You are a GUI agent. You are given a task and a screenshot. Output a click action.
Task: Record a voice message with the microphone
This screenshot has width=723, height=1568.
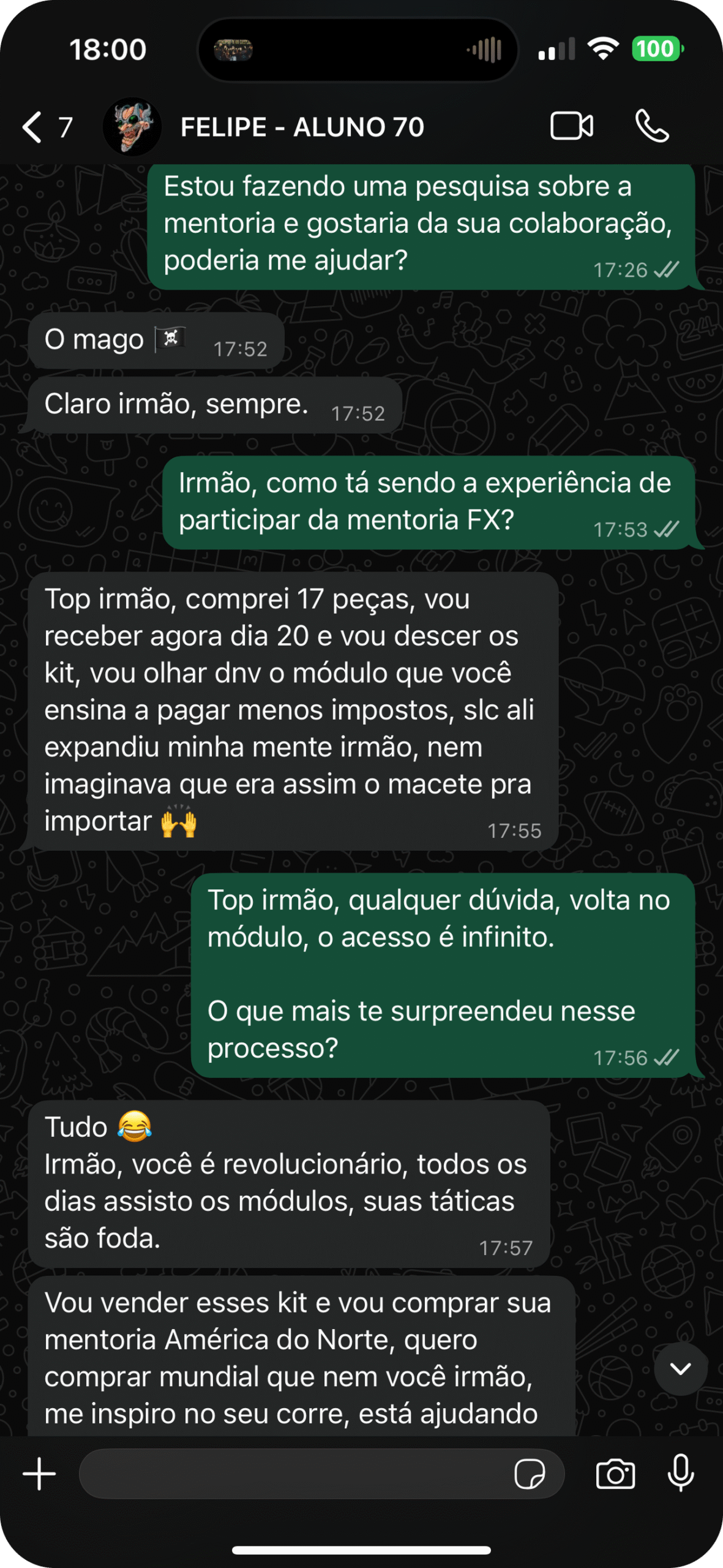(681, 1474)
